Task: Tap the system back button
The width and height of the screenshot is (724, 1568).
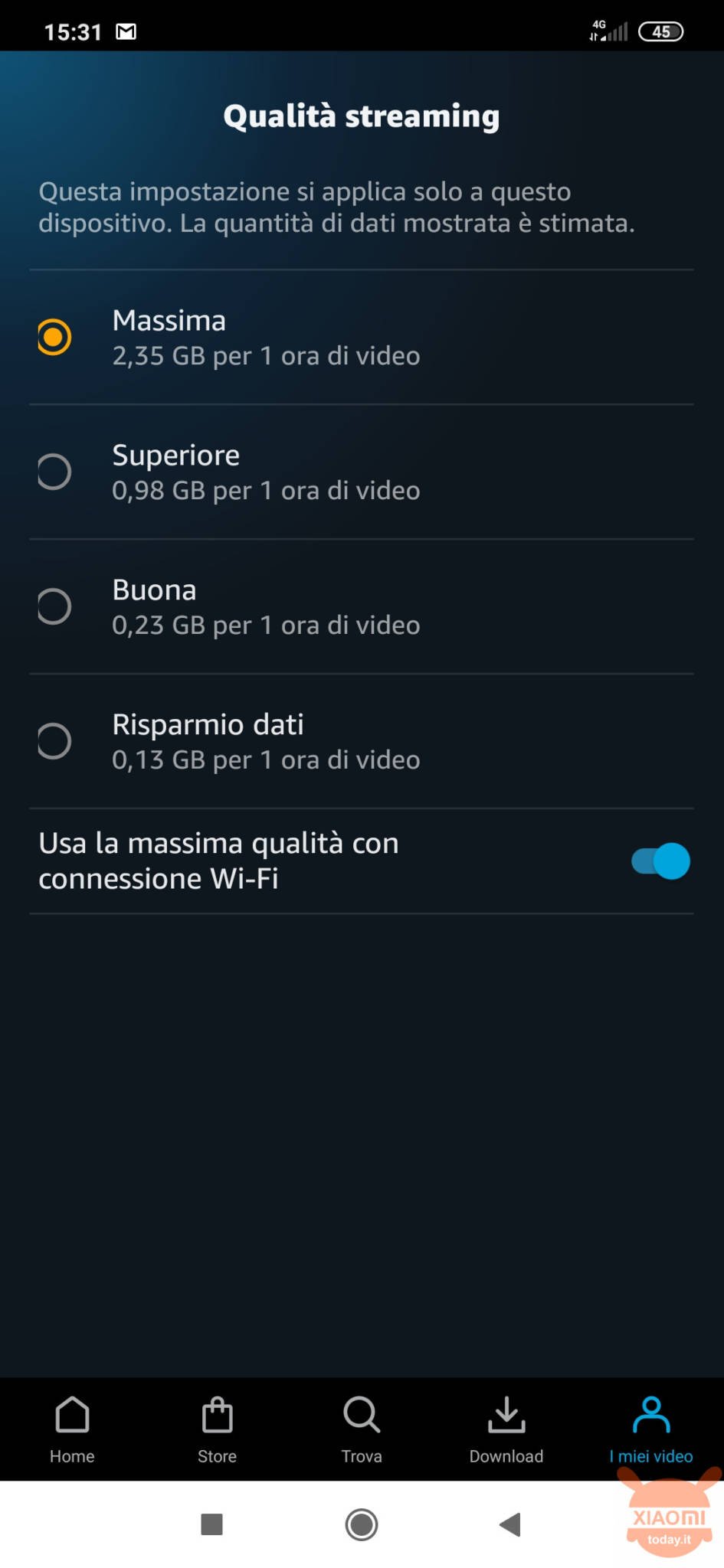Action: [x=510, y=1524]
